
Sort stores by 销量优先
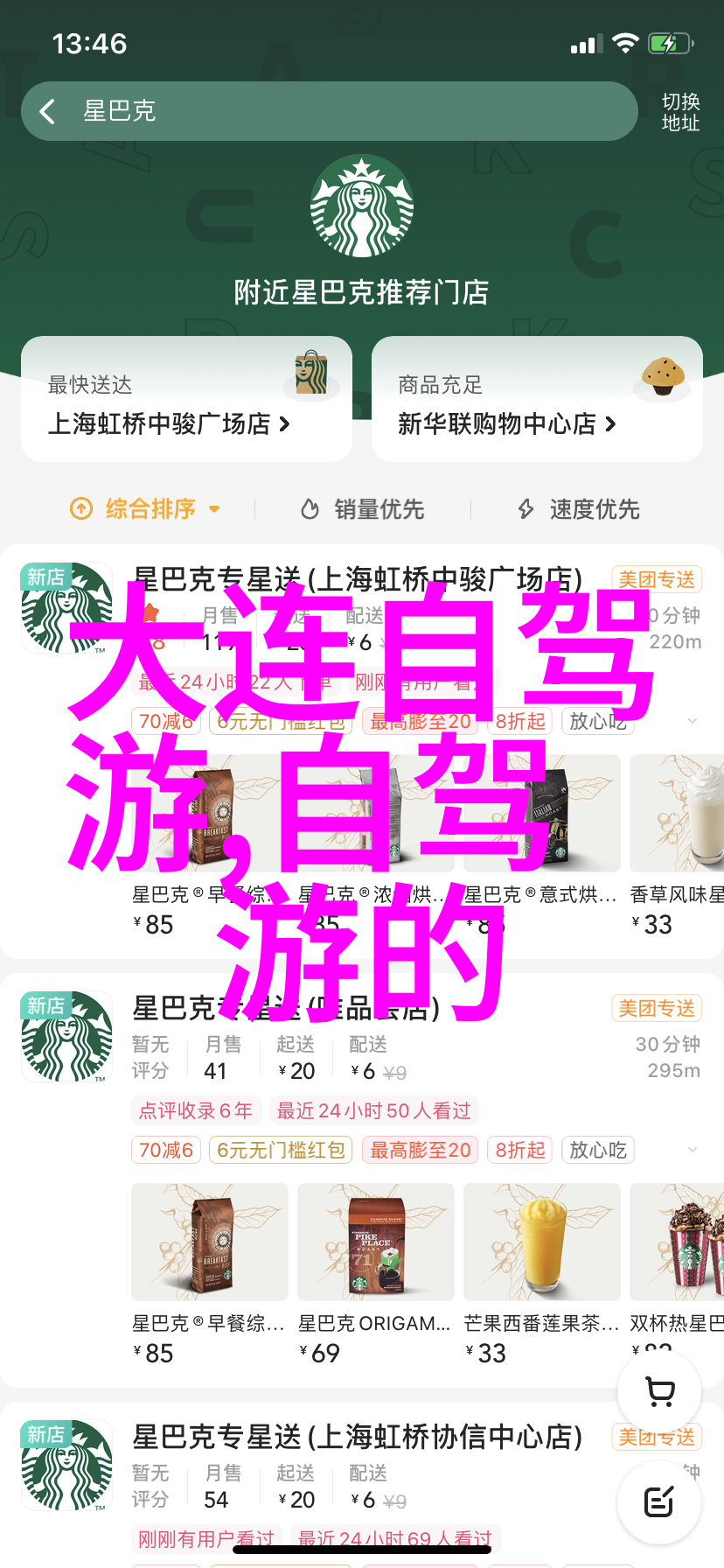coord(363,508)
